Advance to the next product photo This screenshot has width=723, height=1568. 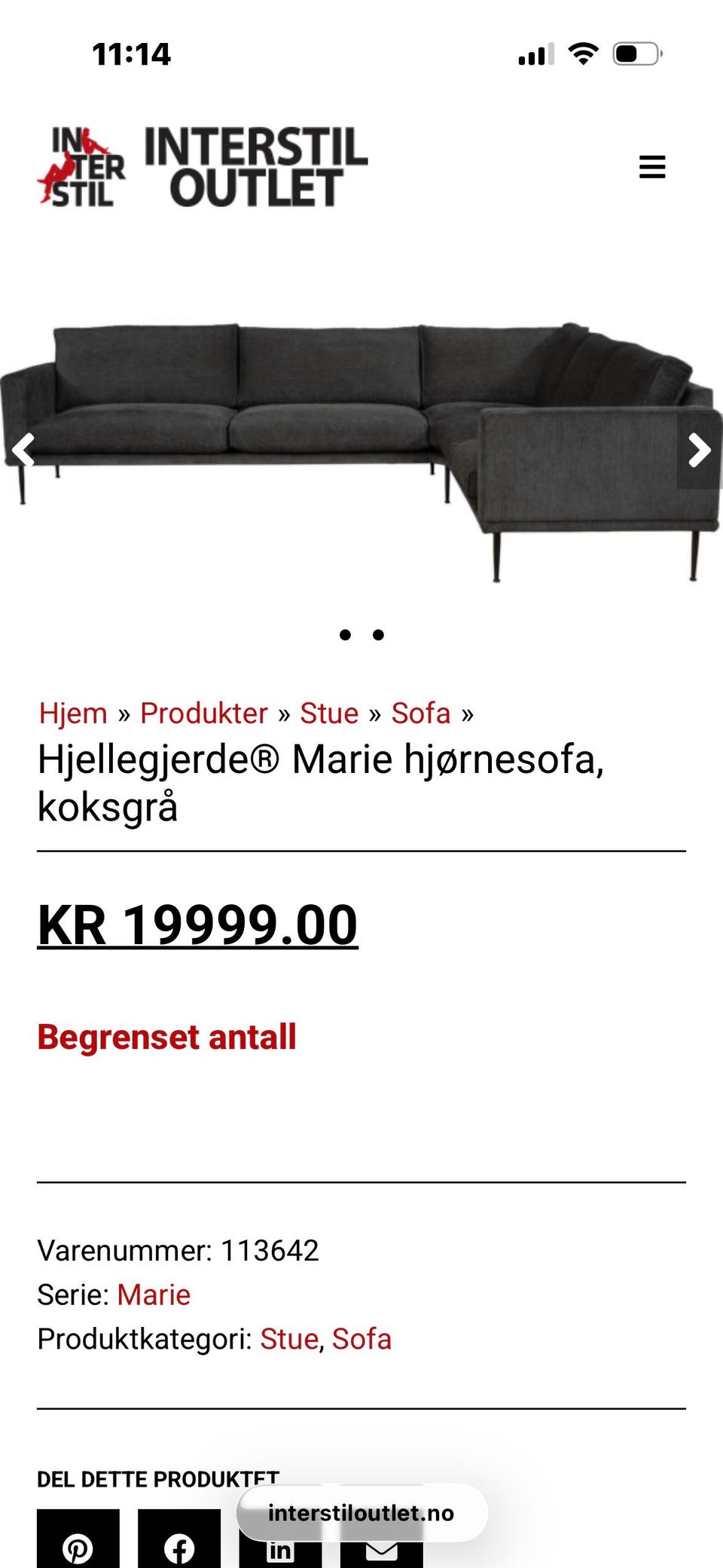pos(700,450)
